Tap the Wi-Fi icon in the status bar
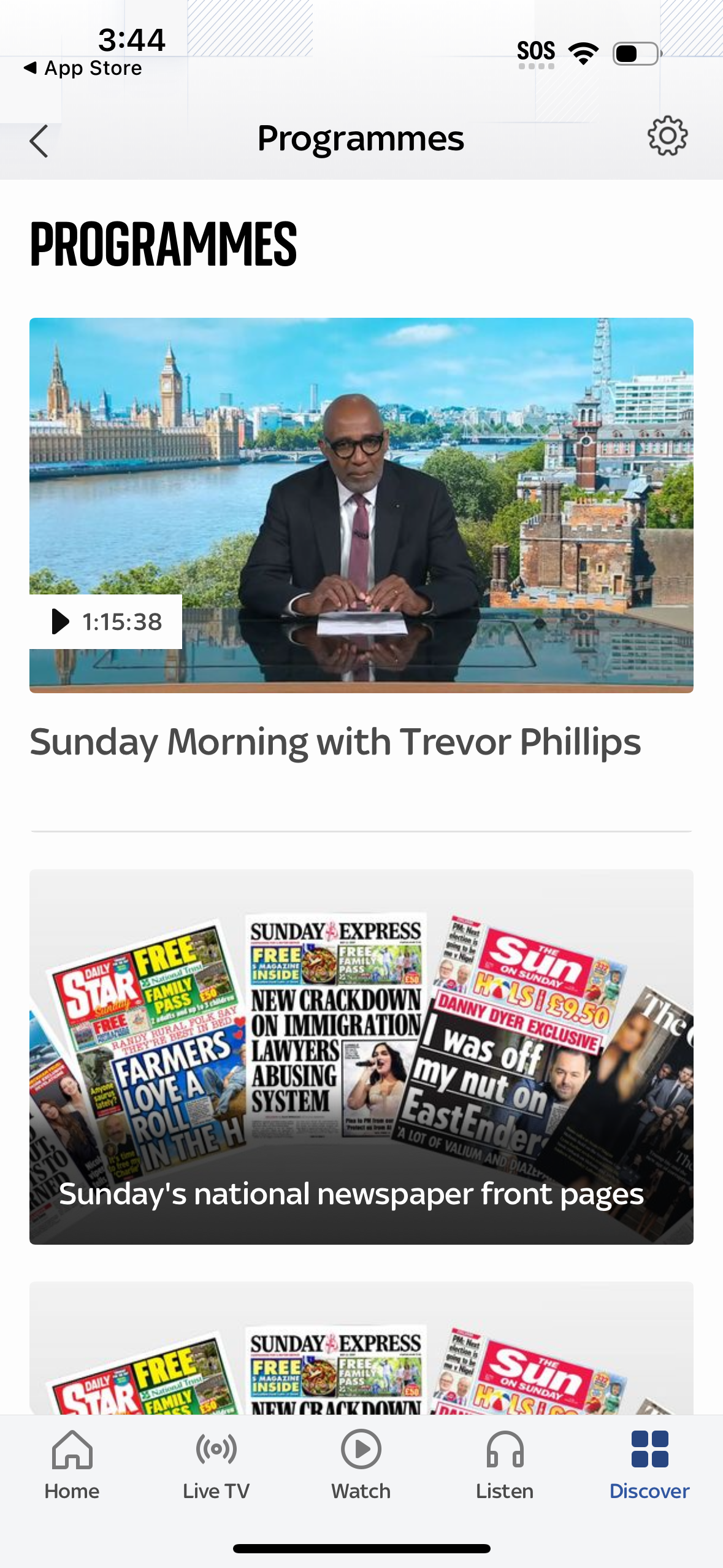 point(584,52)
